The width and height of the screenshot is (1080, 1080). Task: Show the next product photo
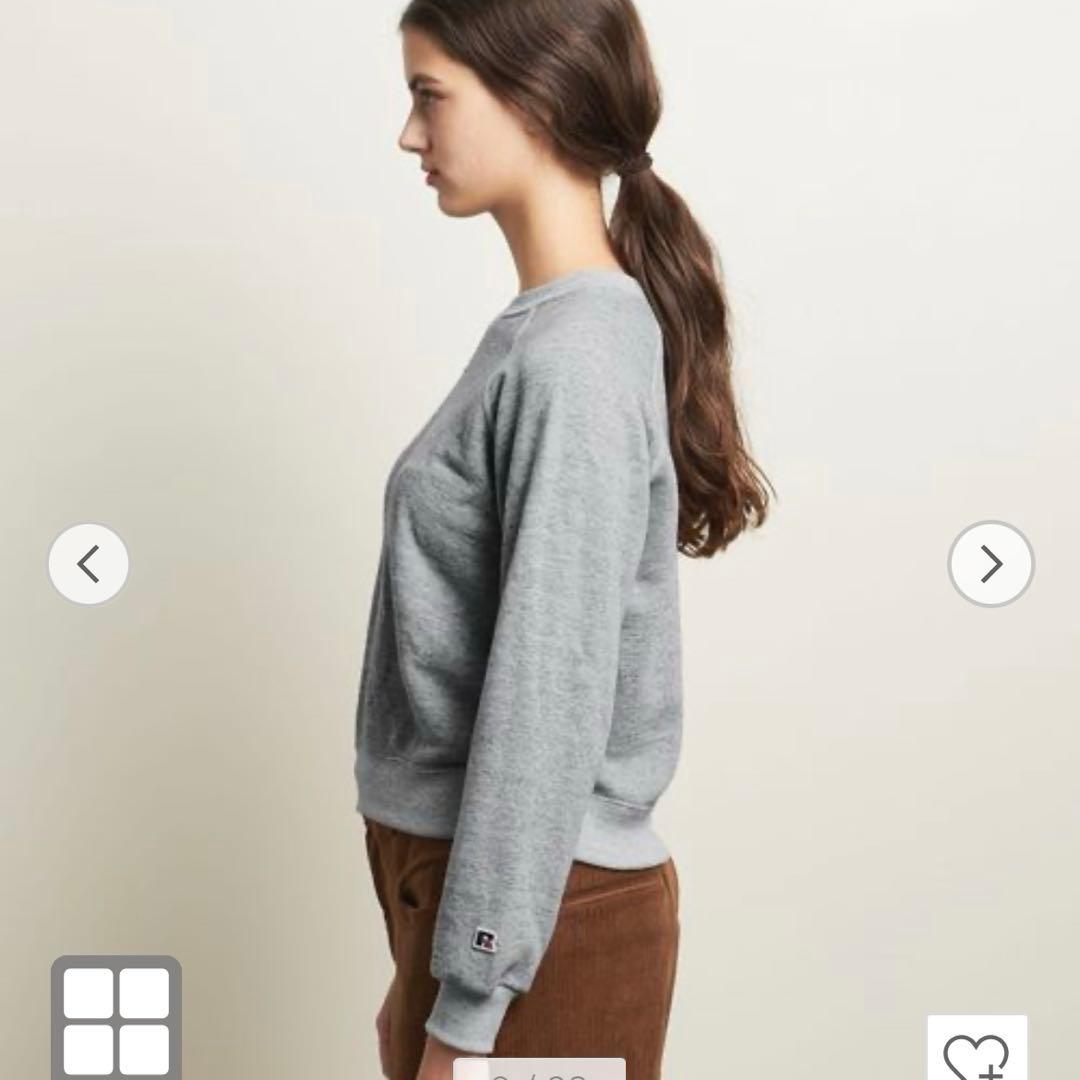coord(990,564)
